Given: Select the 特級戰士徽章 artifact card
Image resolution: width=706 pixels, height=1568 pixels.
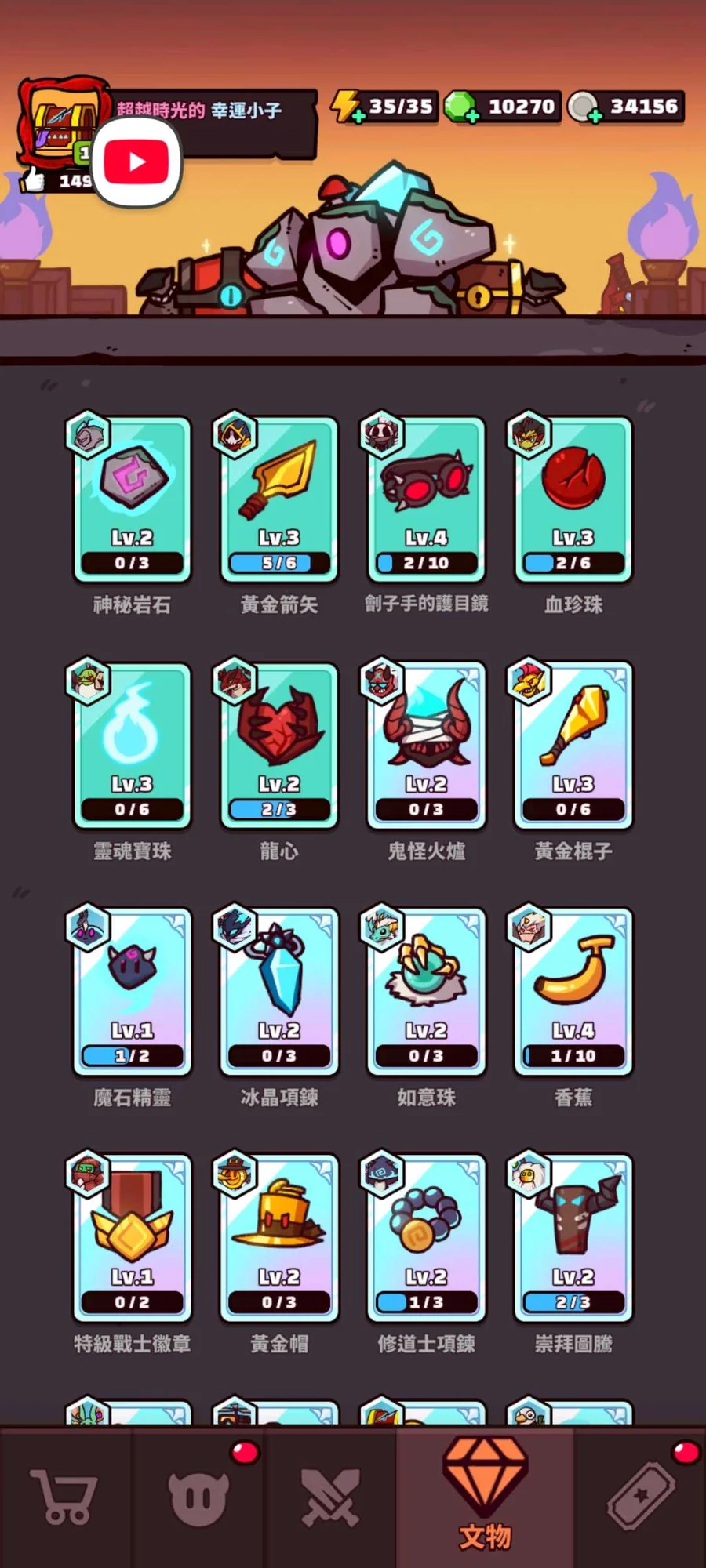Looking at the screenshot, I should click(x=132, y=1237).
